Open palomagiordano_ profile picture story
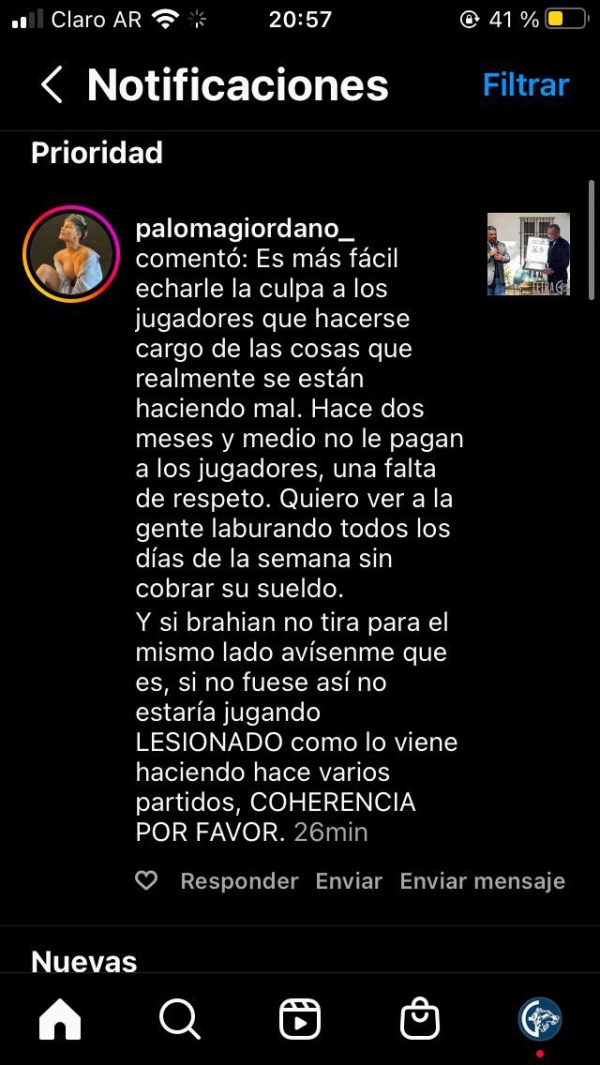The image size is (600, 1065). [71, 254]
